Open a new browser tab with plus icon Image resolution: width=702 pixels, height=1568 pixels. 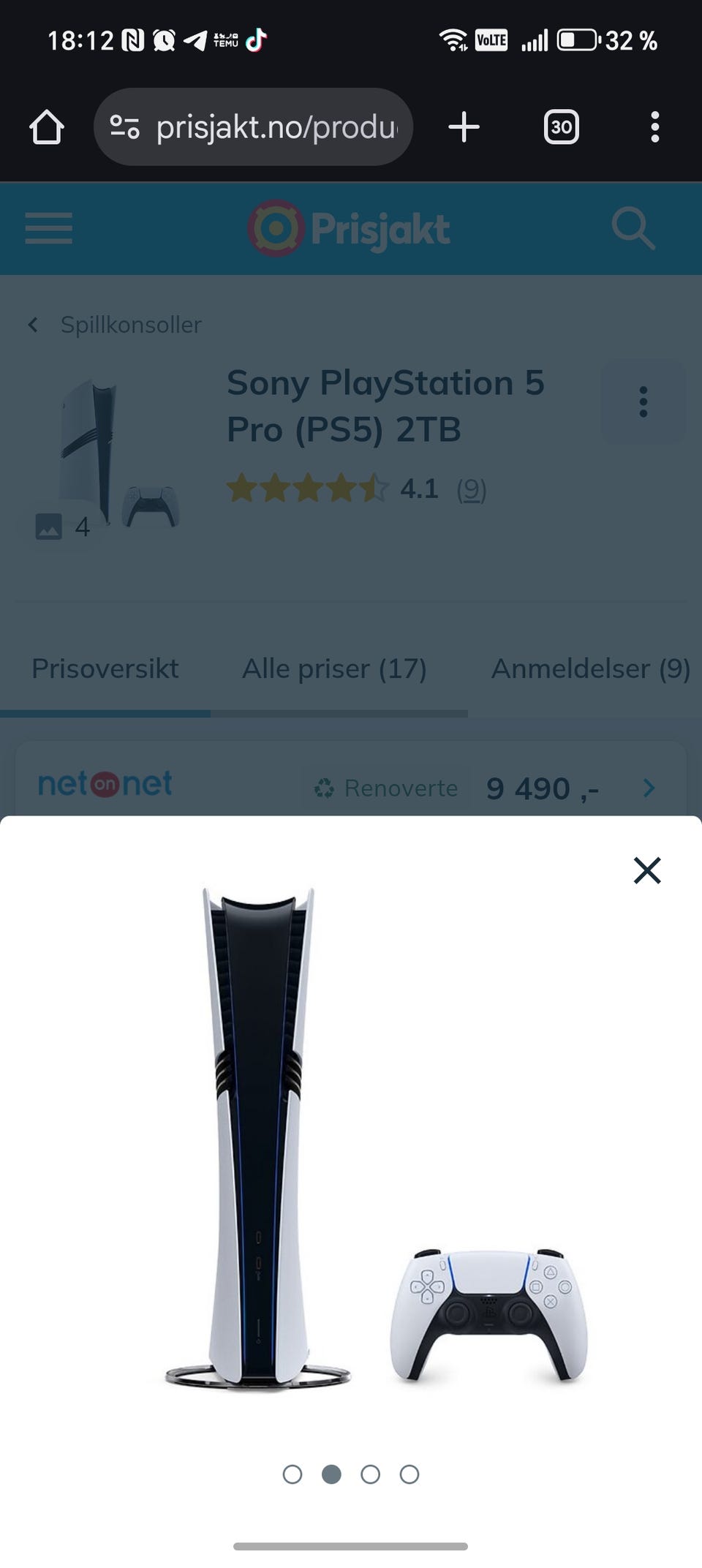pyautogui.click(x=464, y=127)
